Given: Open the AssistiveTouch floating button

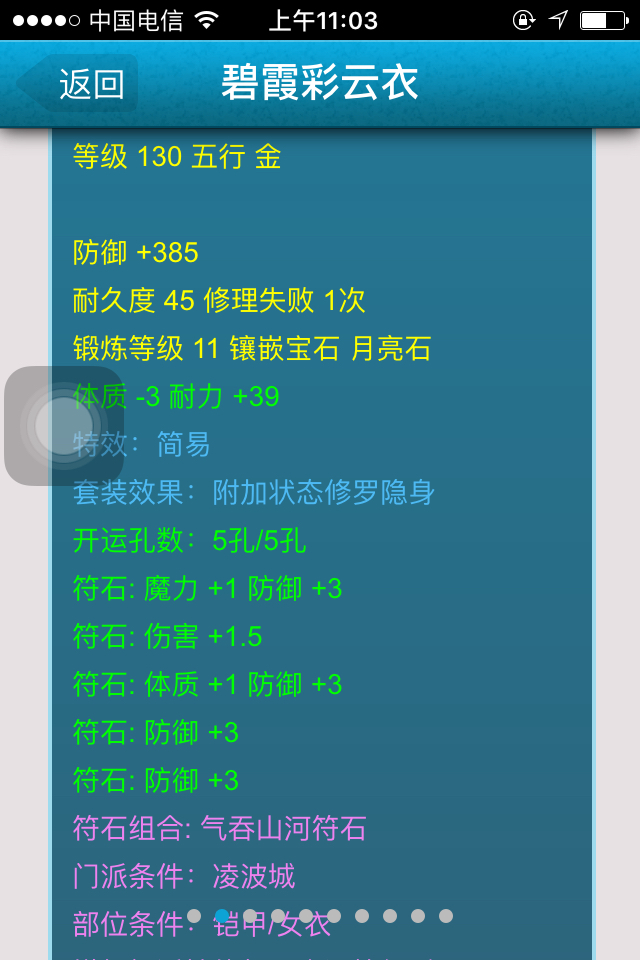Looking at the screenshot, I should pos(64,426).
